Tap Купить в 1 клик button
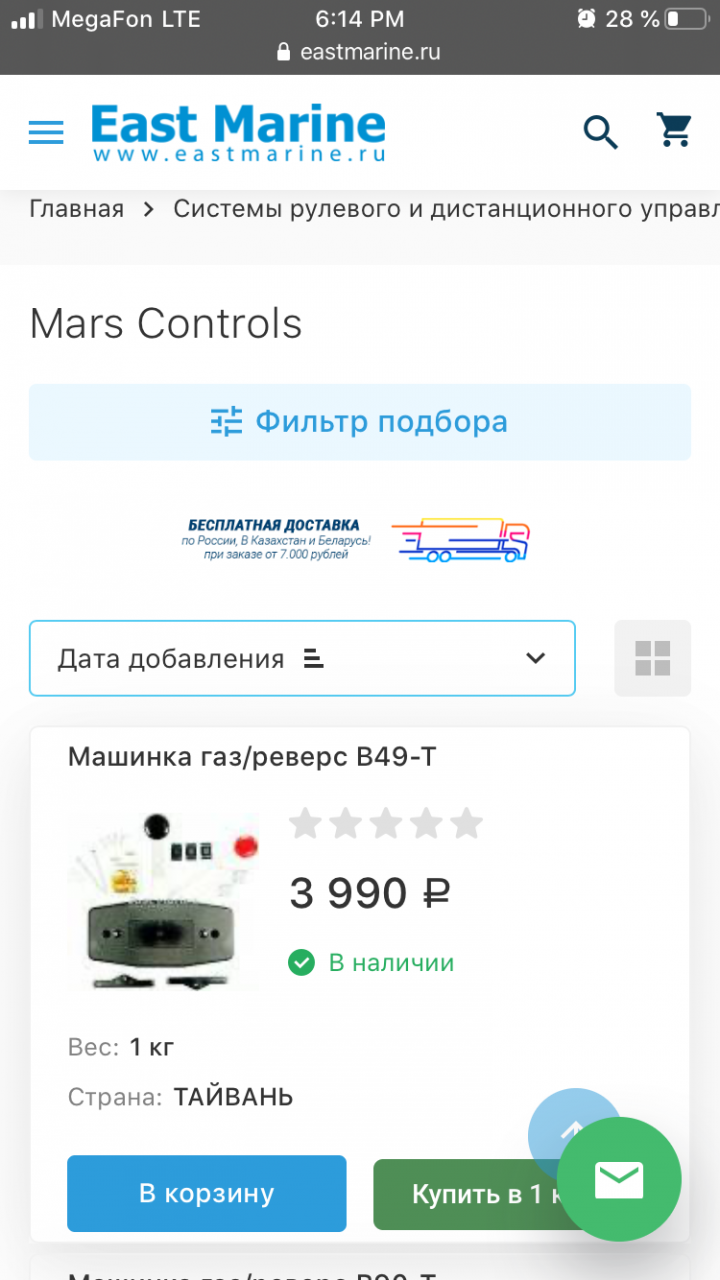 (x=460, y=1193)
